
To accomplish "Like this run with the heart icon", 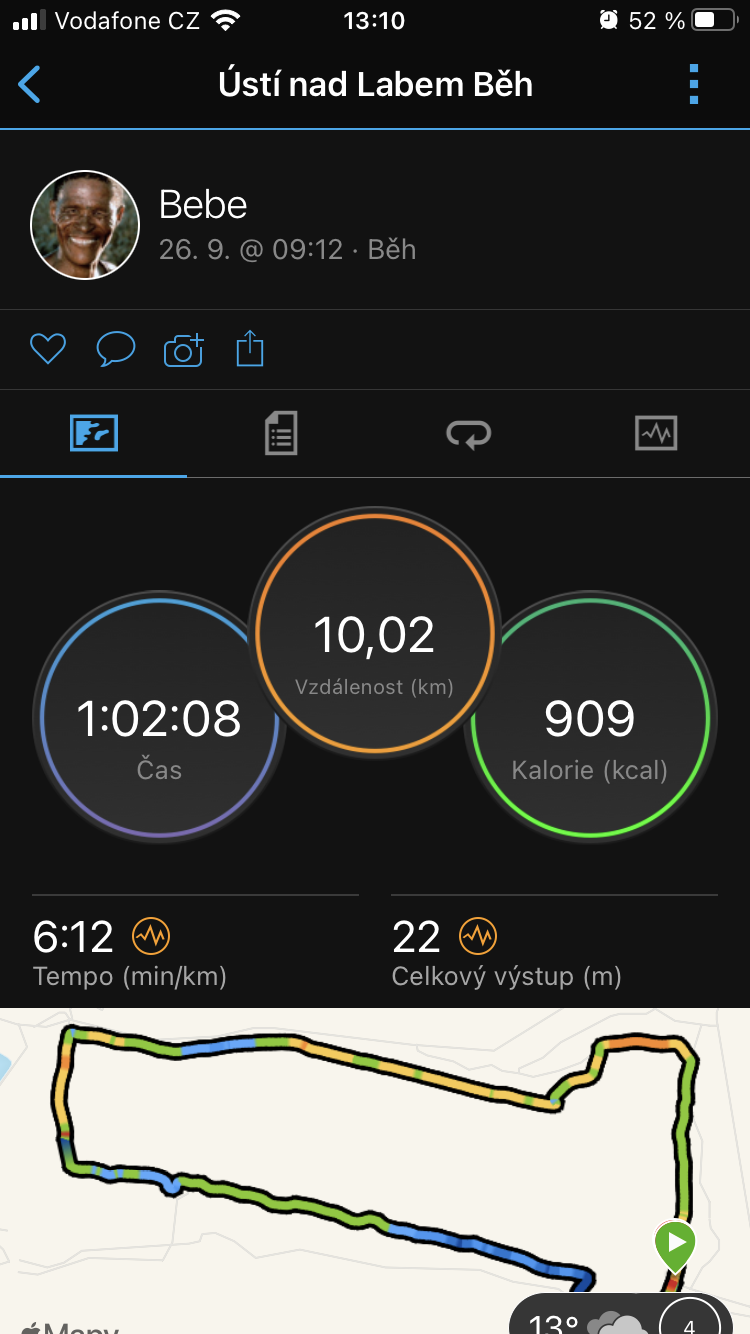I will click(x=47, y=349).
